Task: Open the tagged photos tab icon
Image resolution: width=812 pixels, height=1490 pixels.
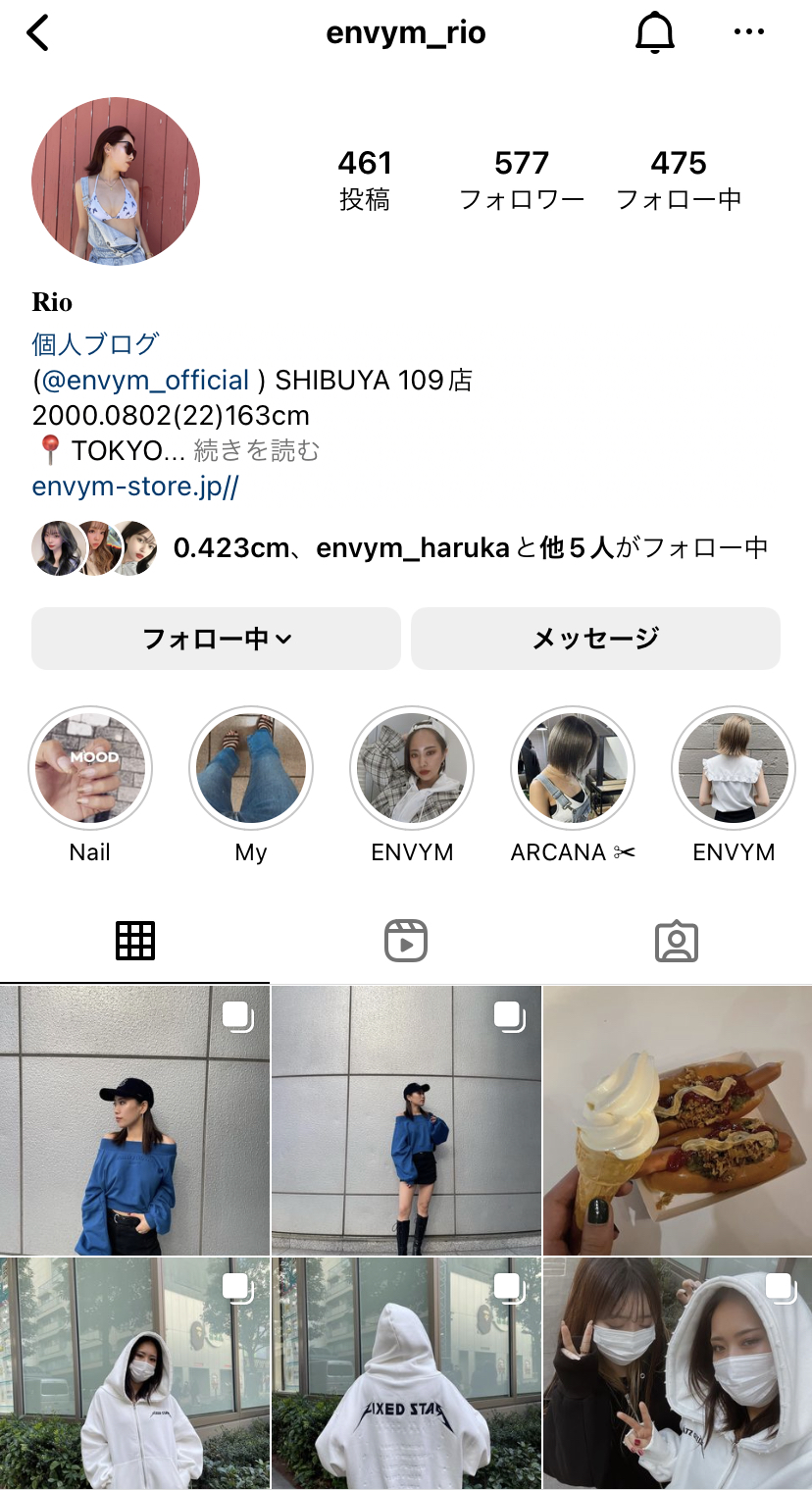Action: click(676, 940)
